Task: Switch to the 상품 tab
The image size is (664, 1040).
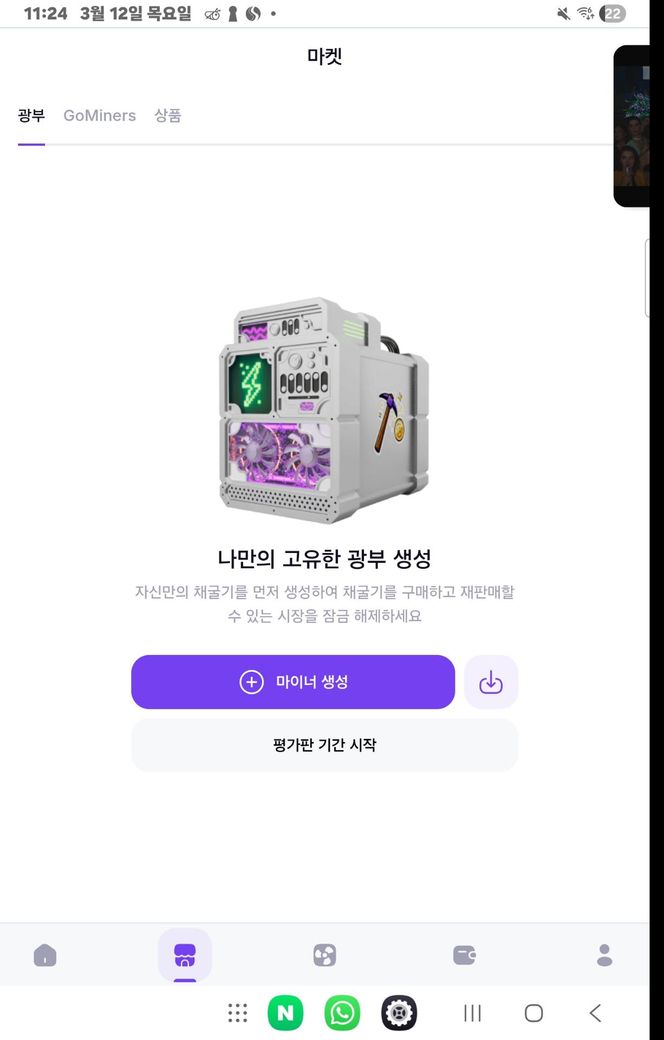Action: [x=168, y=116]
